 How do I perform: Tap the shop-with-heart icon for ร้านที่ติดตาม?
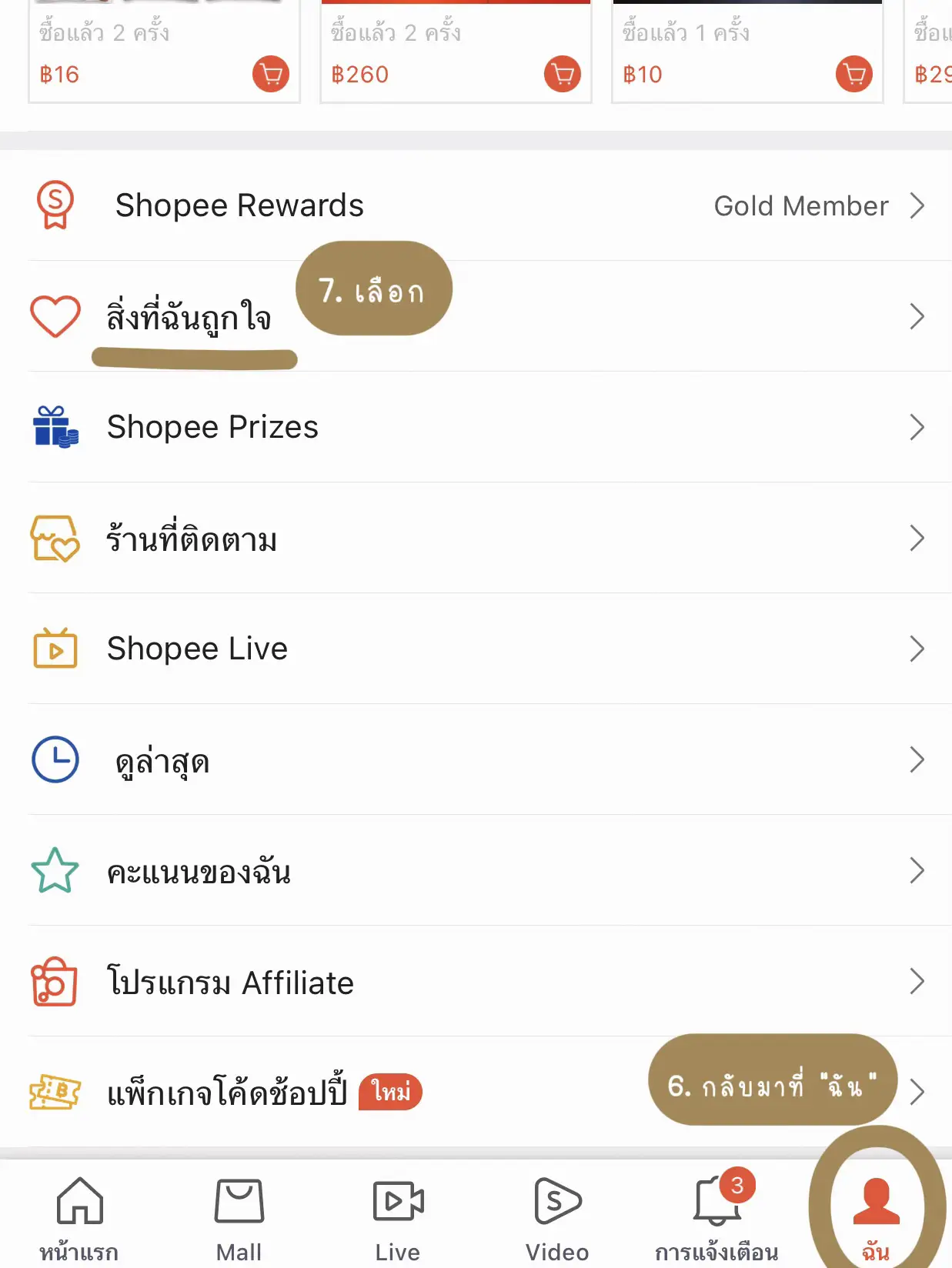coord(54,539)
